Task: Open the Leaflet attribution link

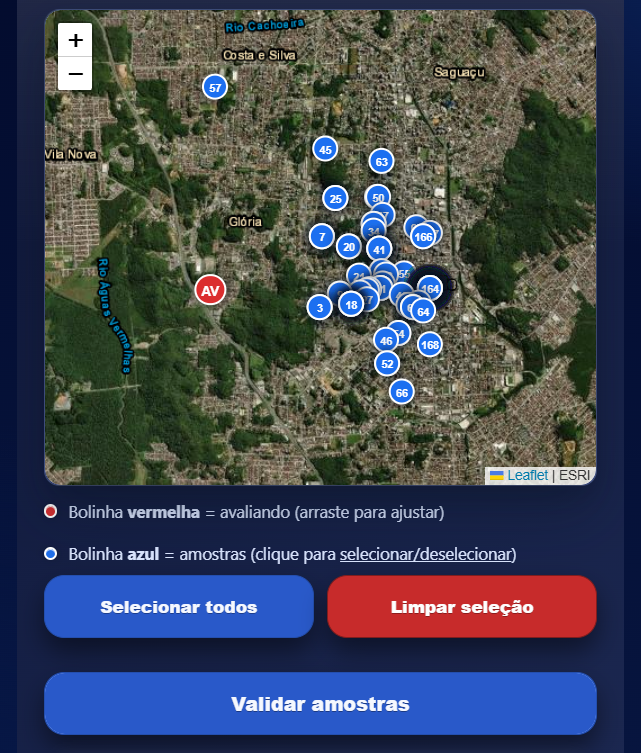Action: 527,475
